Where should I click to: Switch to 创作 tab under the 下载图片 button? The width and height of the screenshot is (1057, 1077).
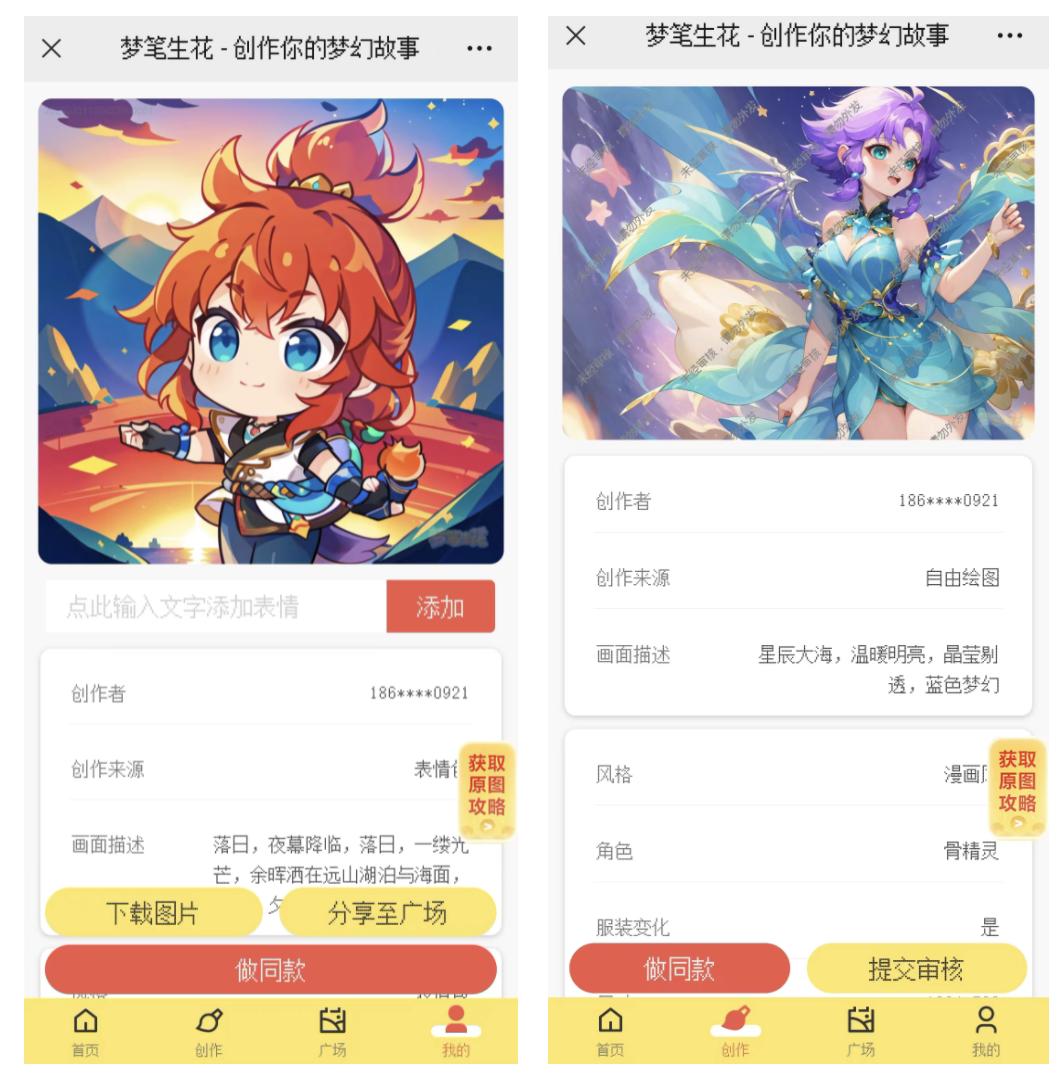[x=209, y=1031]
